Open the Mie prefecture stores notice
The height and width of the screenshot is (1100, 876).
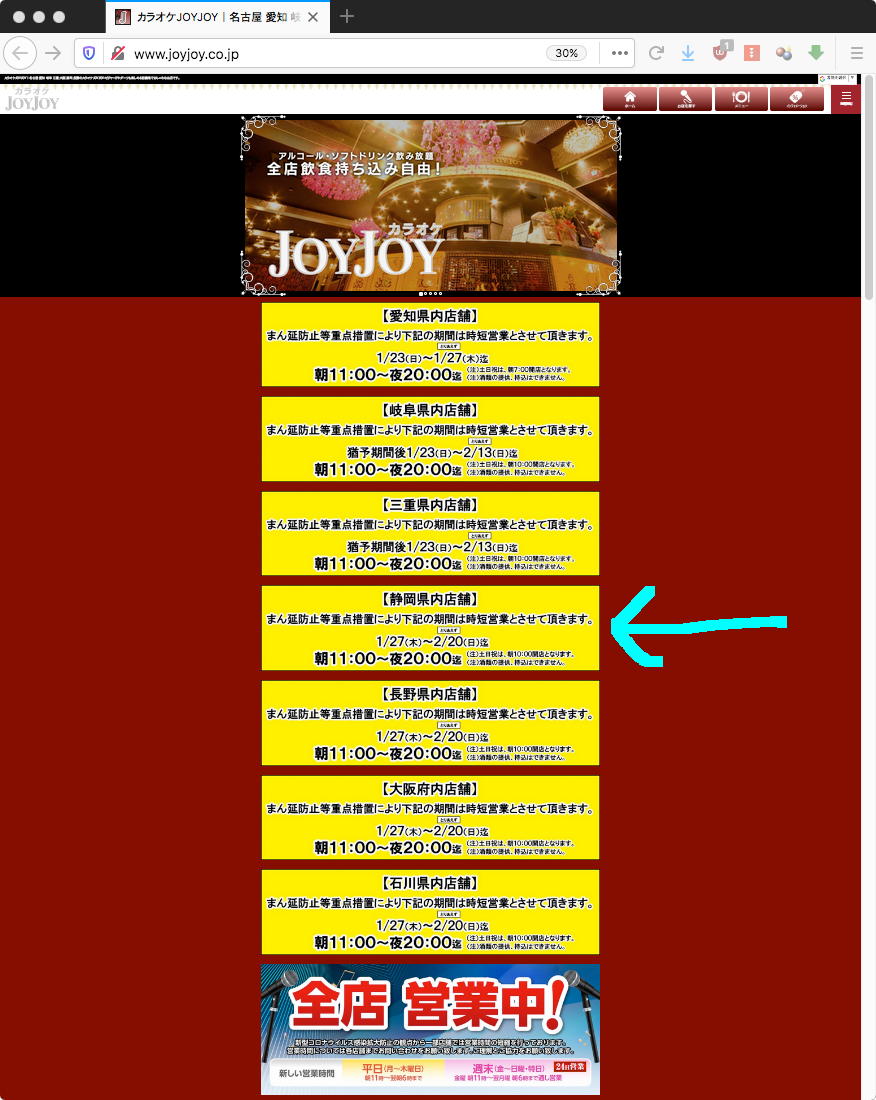tap(430, 533)
